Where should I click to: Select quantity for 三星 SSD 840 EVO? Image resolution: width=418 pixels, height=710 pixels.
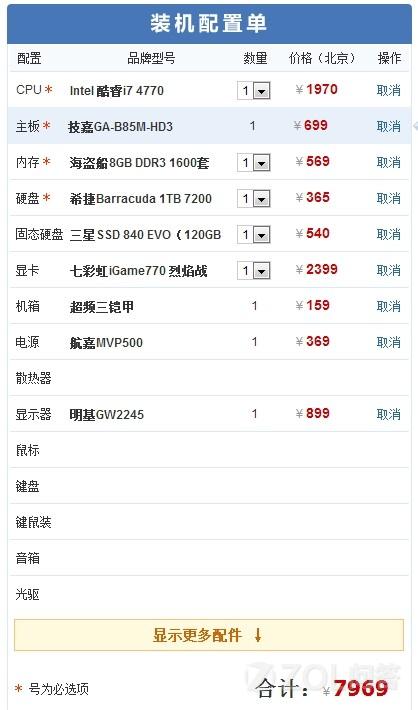[x=254, y=235]
